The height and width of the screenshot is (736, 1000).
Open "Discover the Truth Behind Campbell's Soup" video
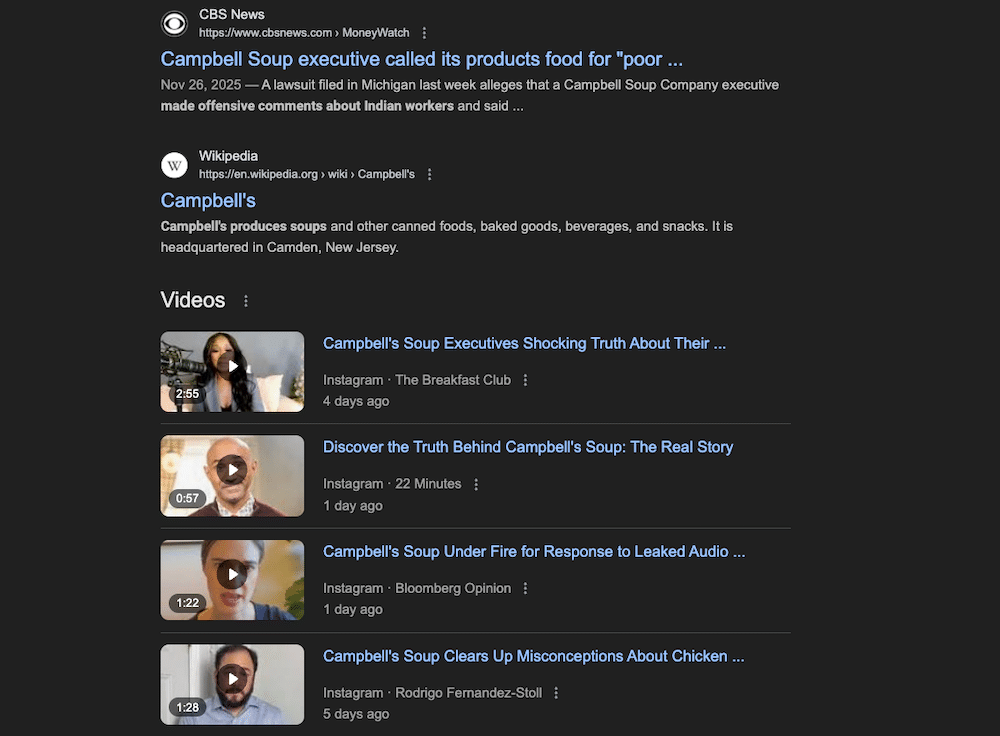(527, 447)
